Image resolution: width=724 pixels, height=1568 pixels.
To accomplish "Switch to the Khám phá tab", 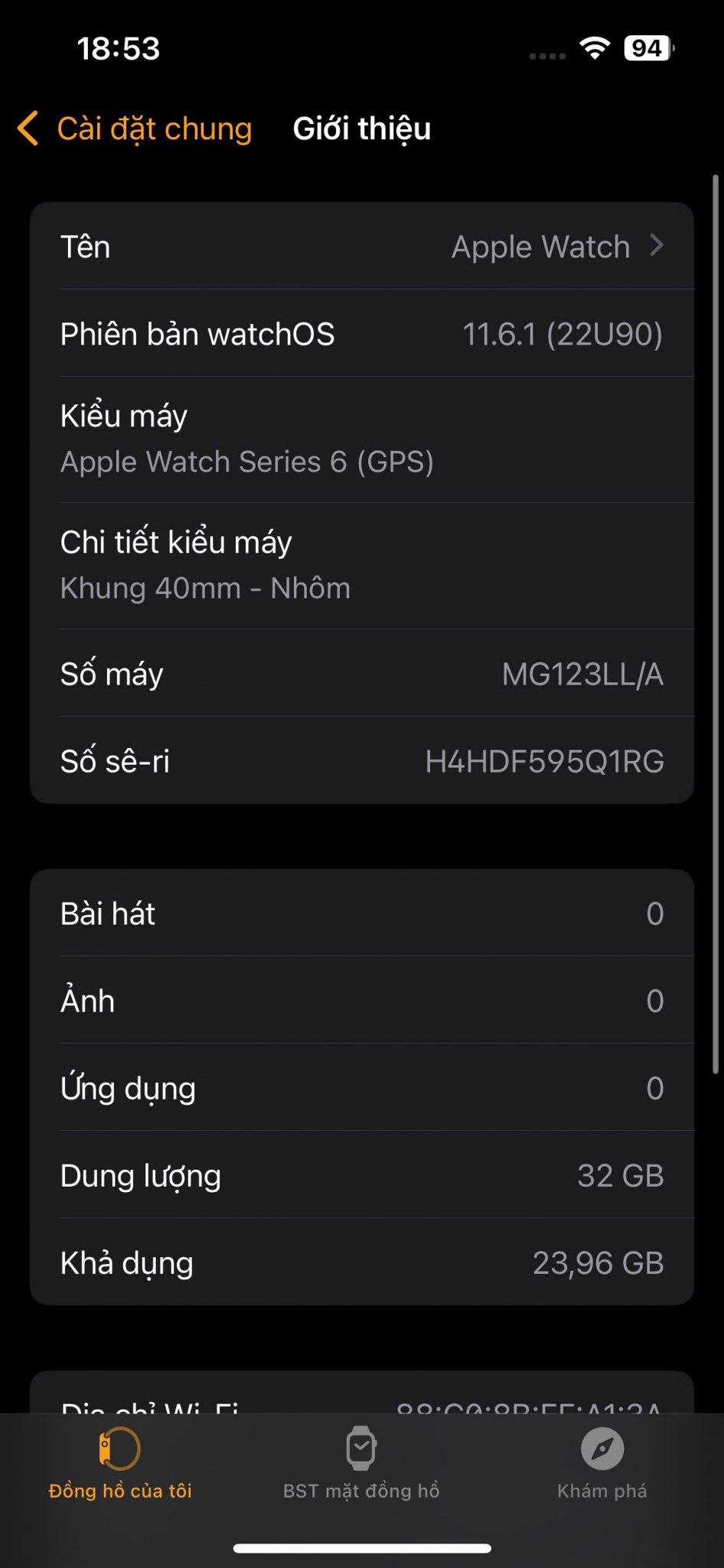I will pyautogui.click(x=602, y=1462).
